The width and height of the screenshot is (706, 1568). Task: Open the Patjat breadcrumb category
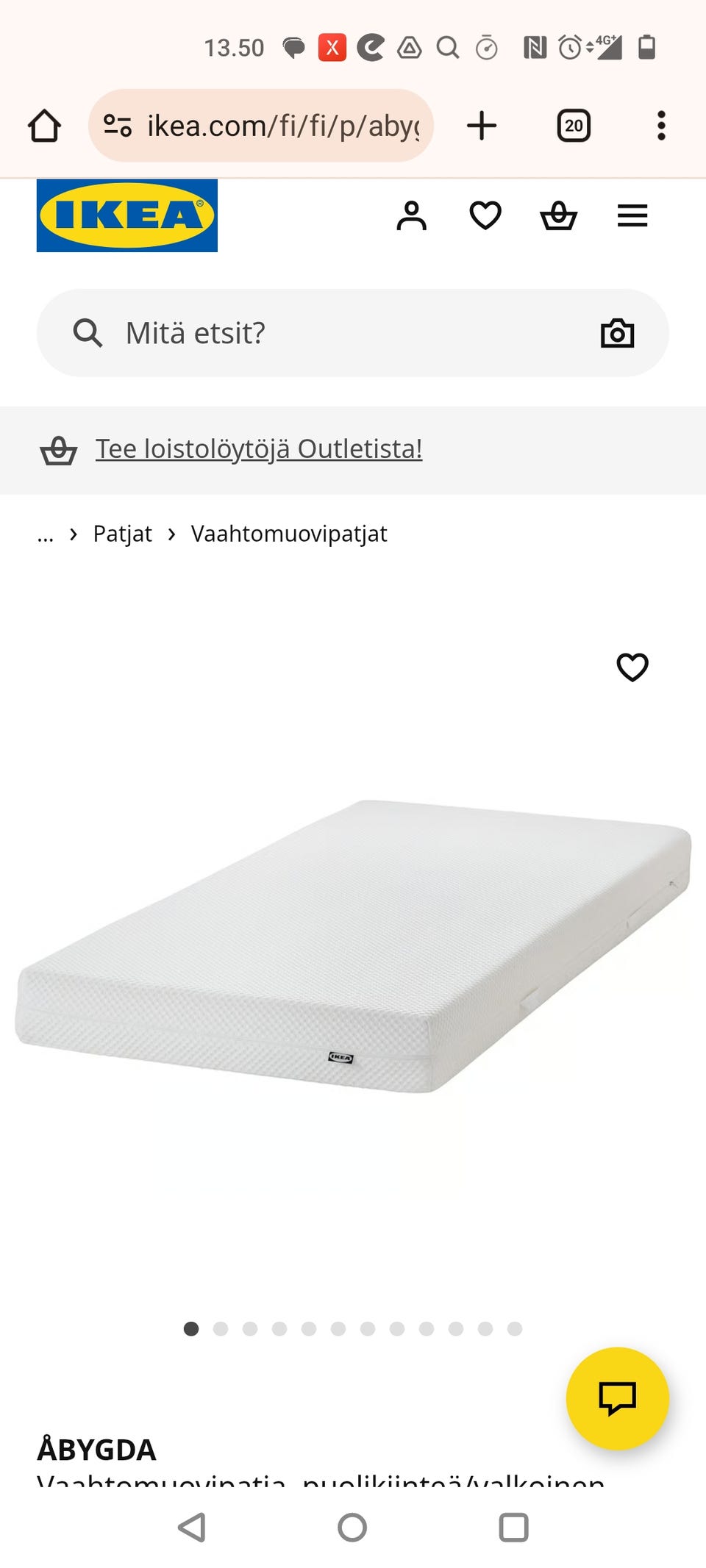(x=122, y=534)
